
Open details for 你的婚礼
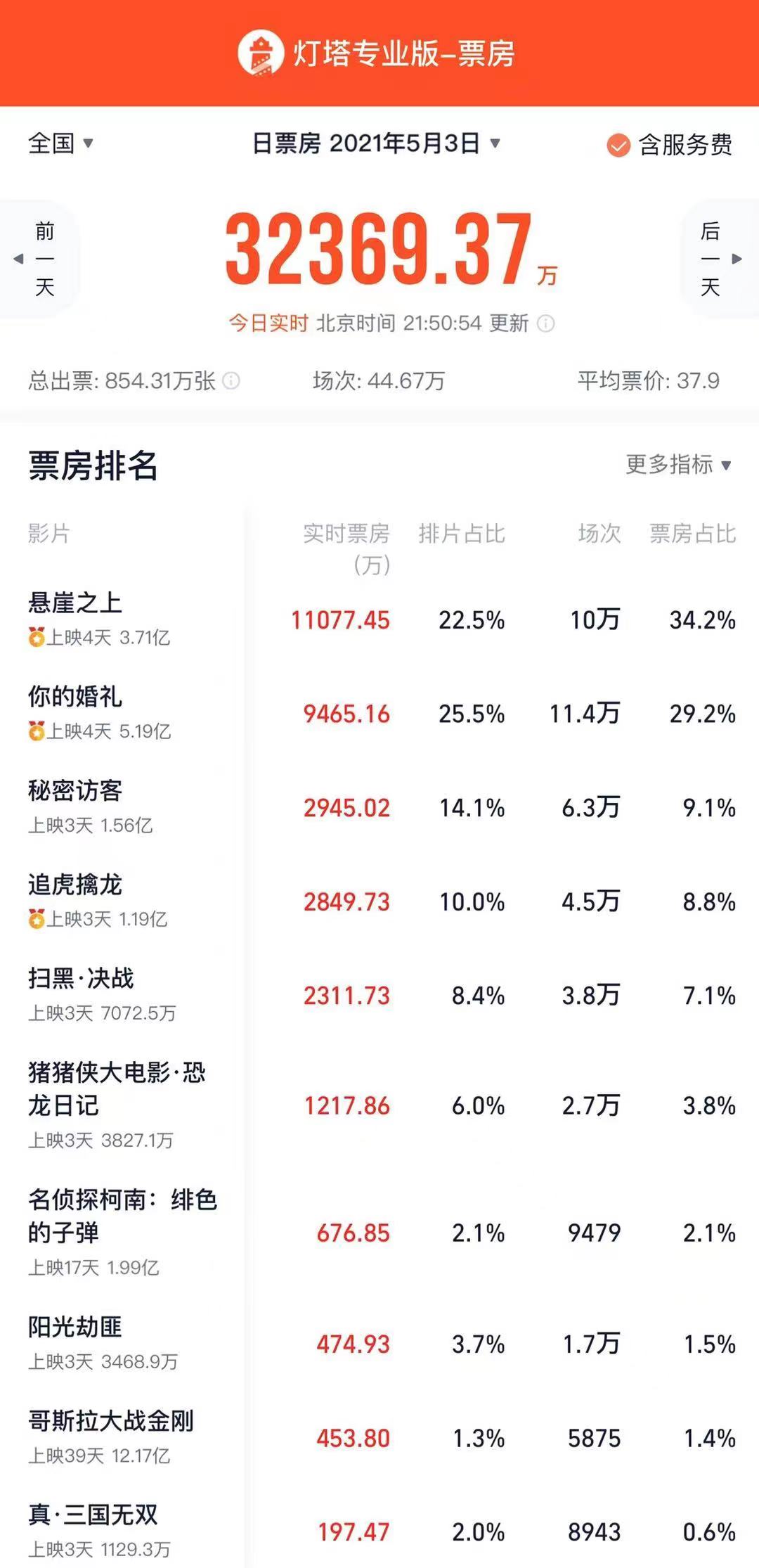379,713
